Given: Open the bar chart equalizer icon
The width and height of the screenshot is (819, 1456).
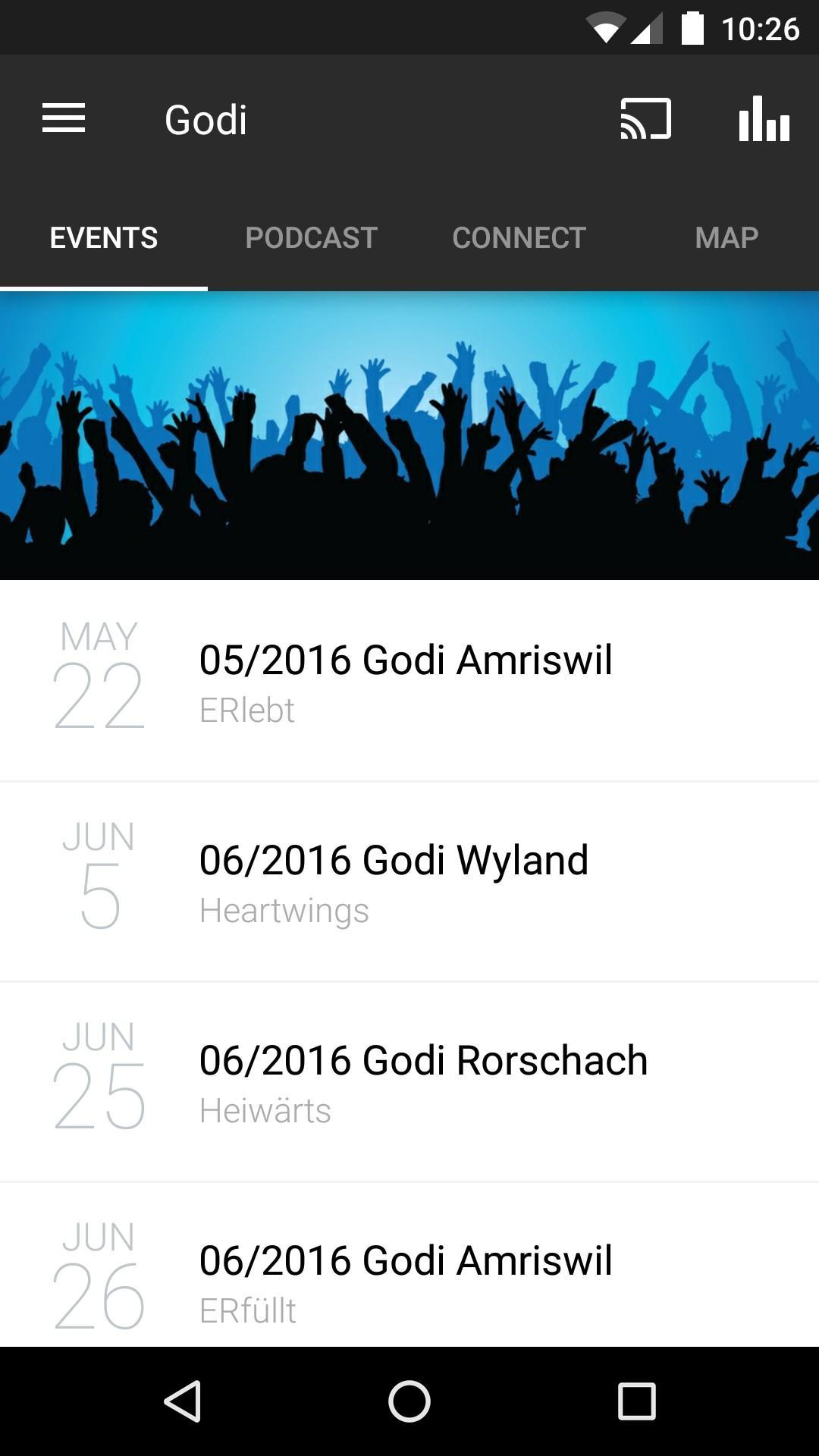Looking at the screenshot, I should coord(764,119).
